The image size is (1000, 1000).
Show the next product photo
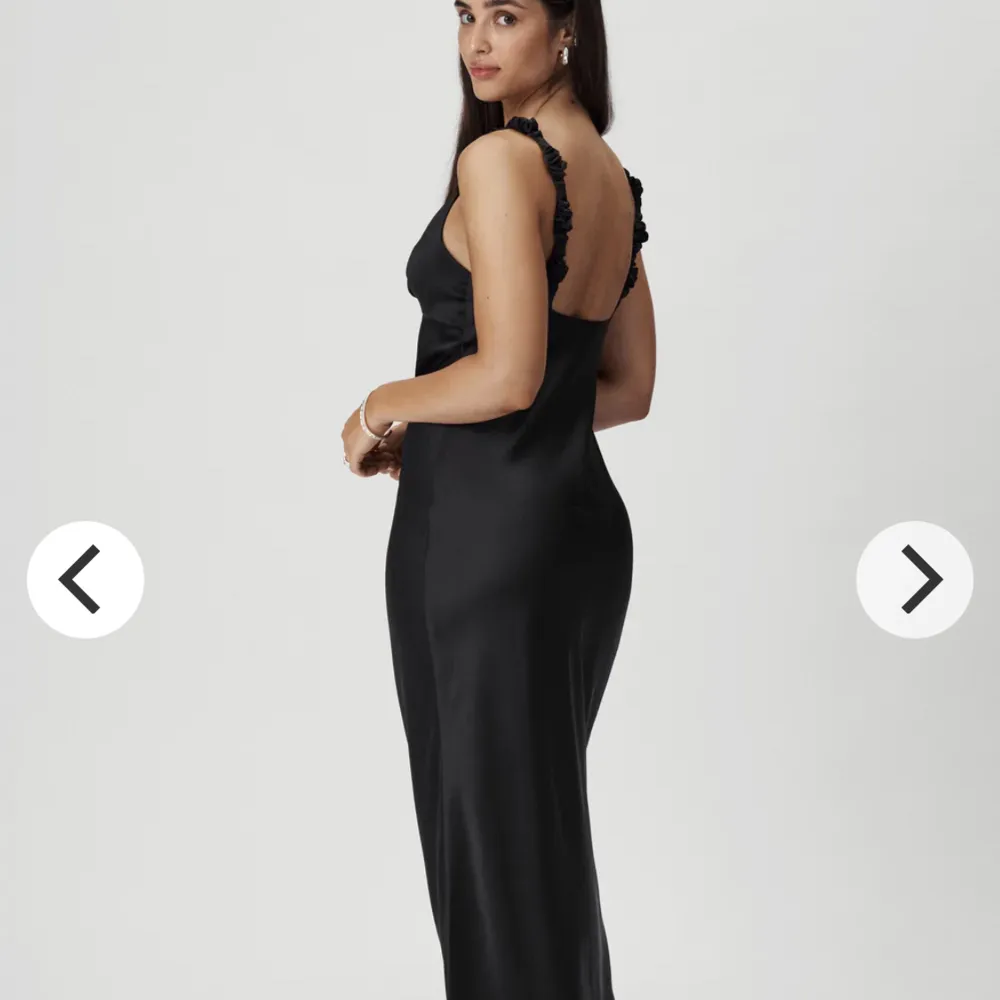[x=914, y=579]
